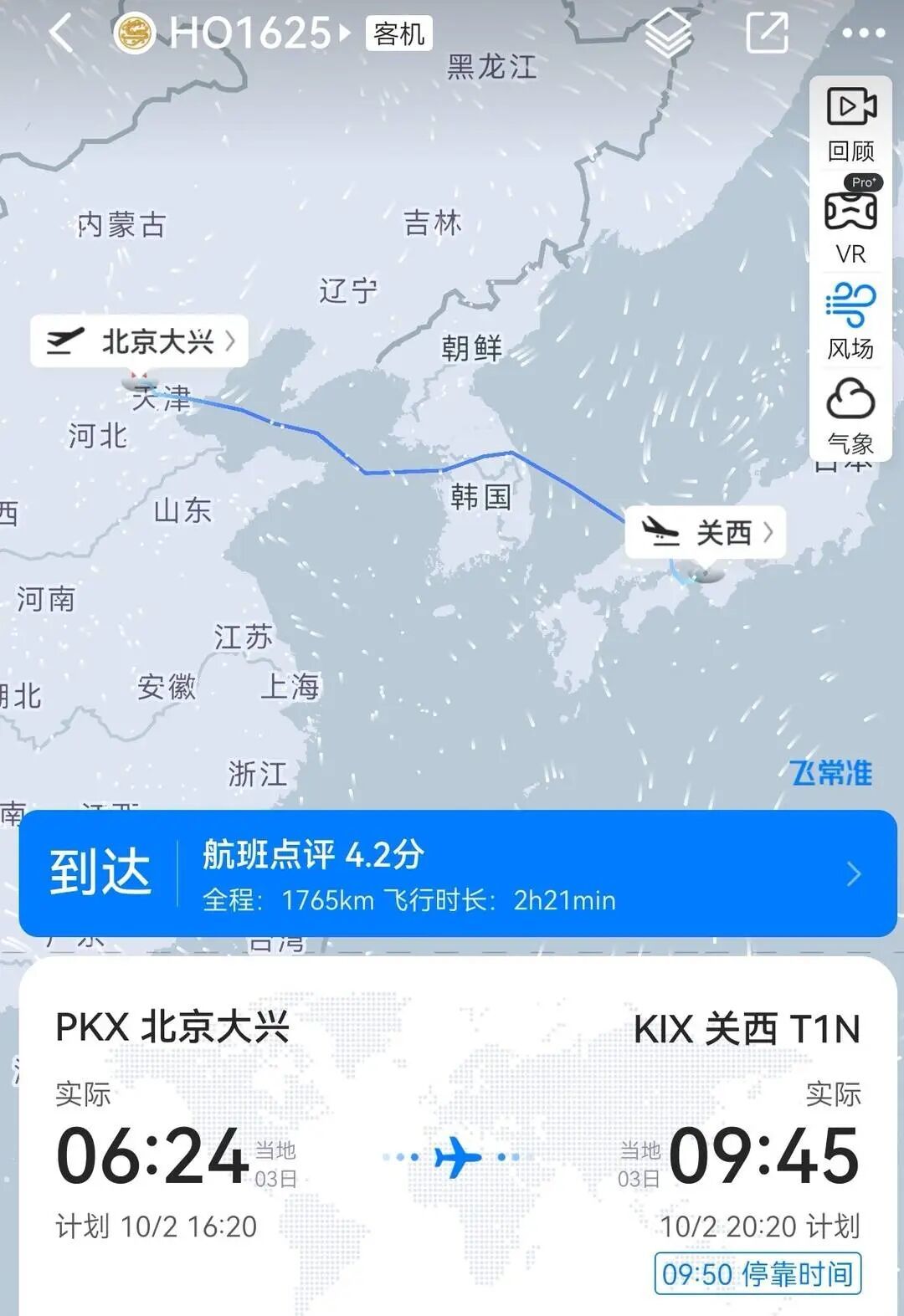Open 北京大兴 airport details chevron
Screen dimensions: 904x1316
tap(232, 341)
